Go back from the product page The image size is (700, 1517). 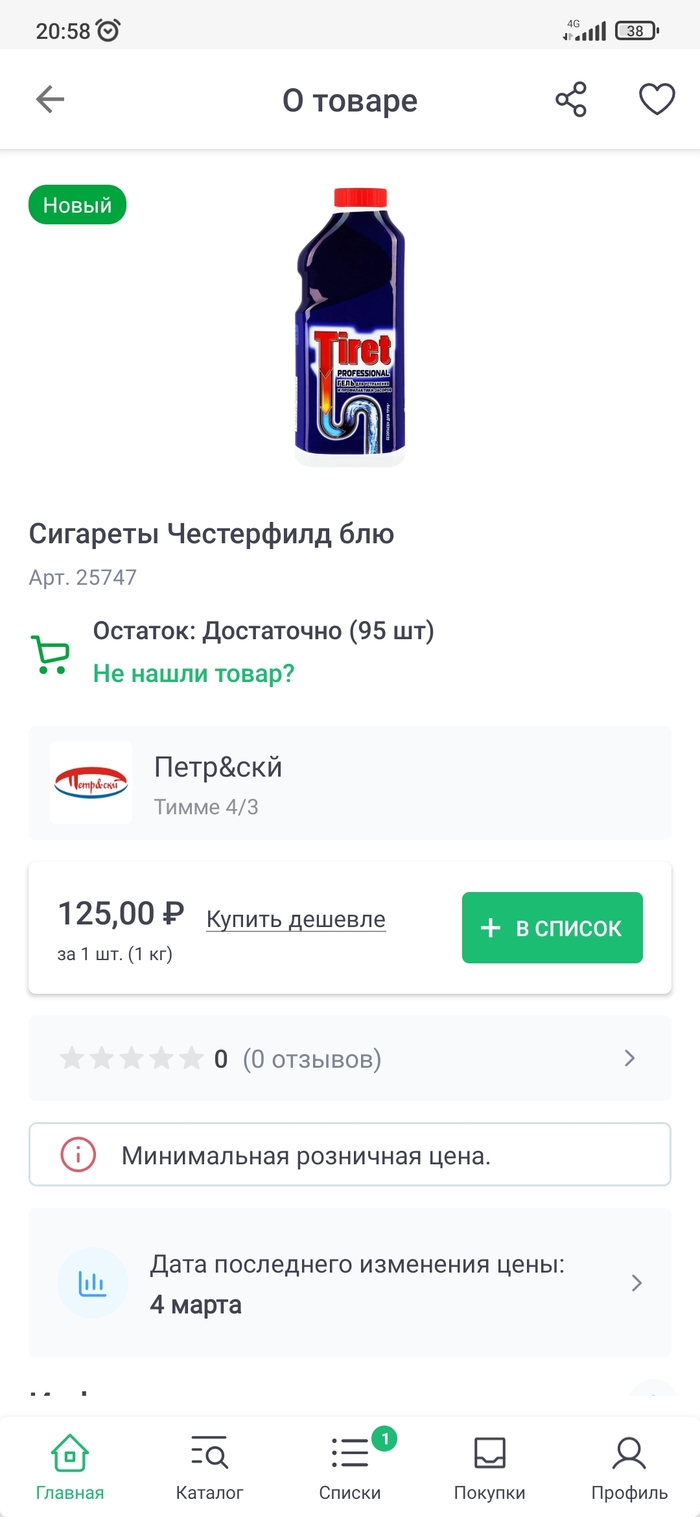(50, 100)
